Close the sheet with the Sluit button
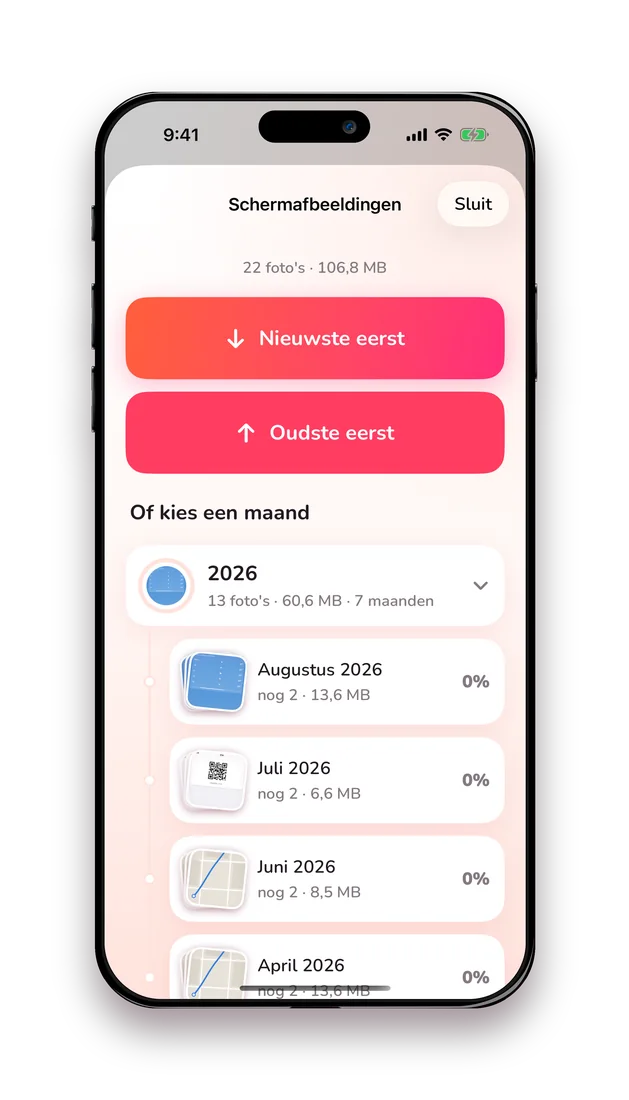 [x=473, y=204]
